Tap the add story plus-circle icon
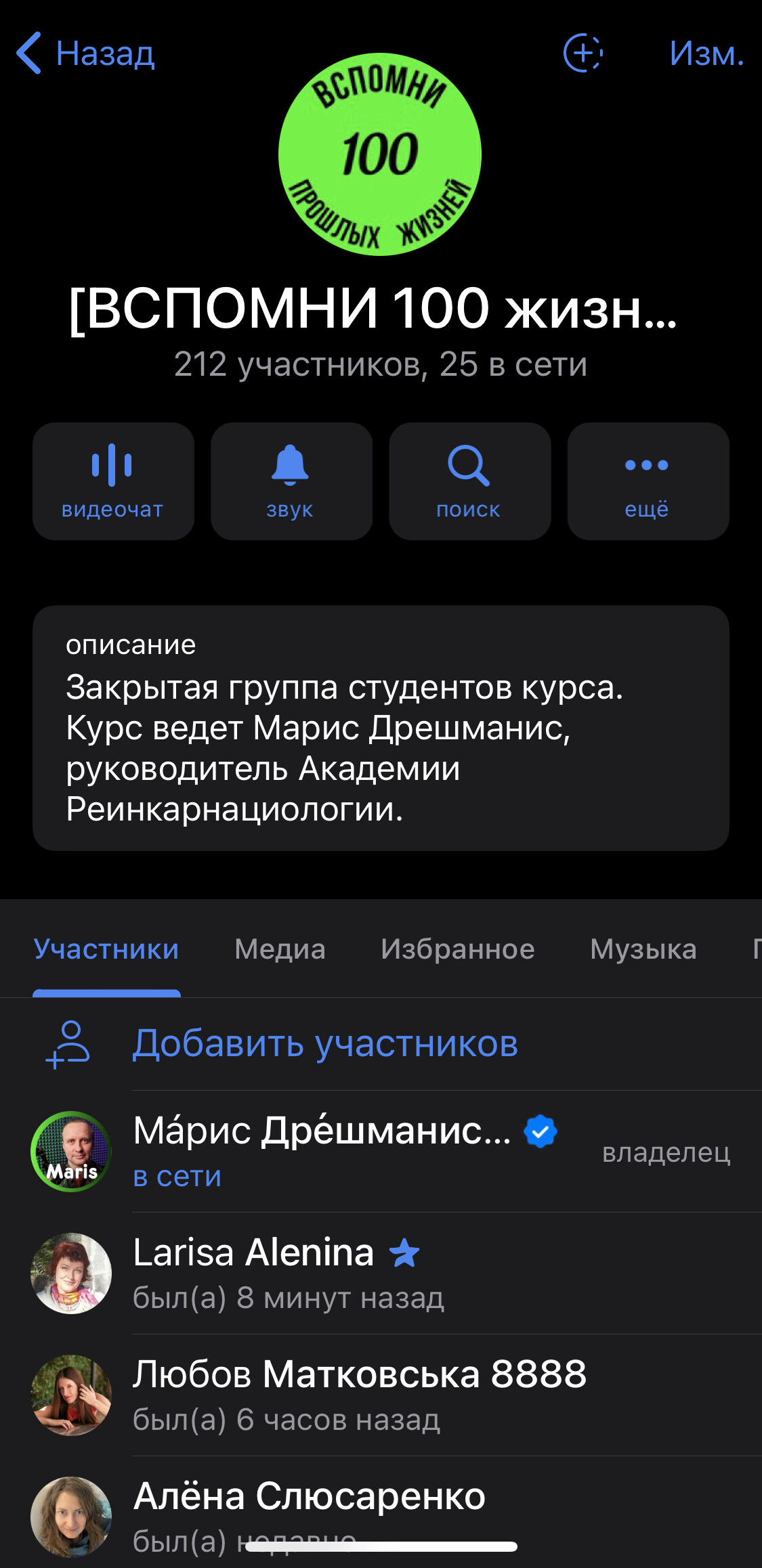 583,53
